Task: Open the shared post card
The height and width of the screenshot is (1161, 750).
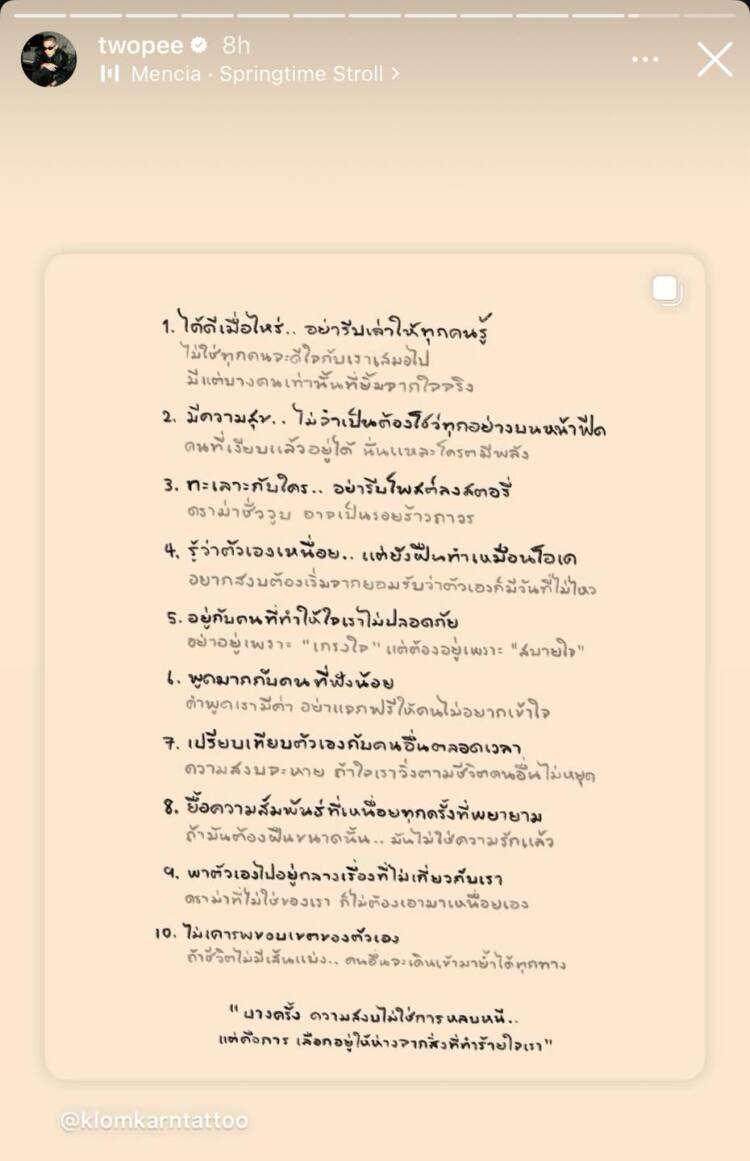Action: [x=375, y=665]
